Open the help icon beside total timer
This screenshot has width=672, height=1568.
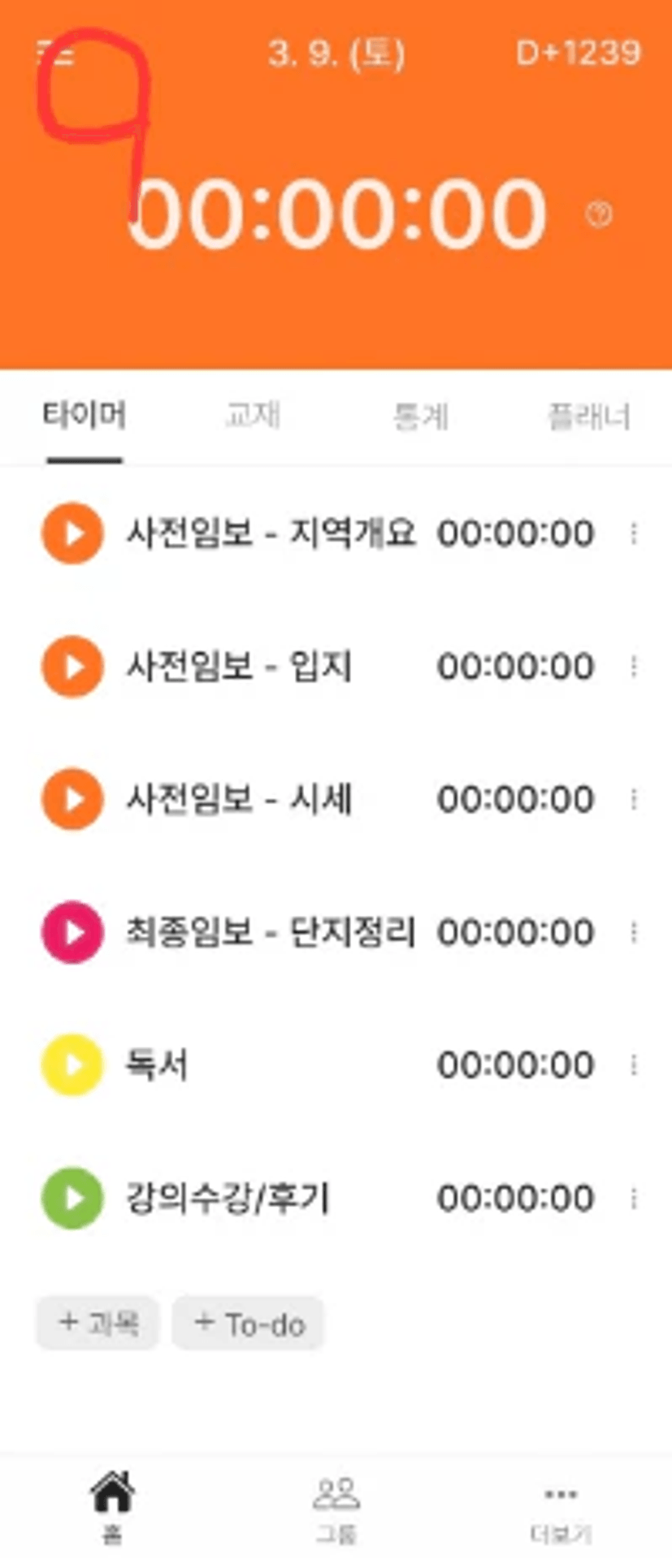click(600, 214)
